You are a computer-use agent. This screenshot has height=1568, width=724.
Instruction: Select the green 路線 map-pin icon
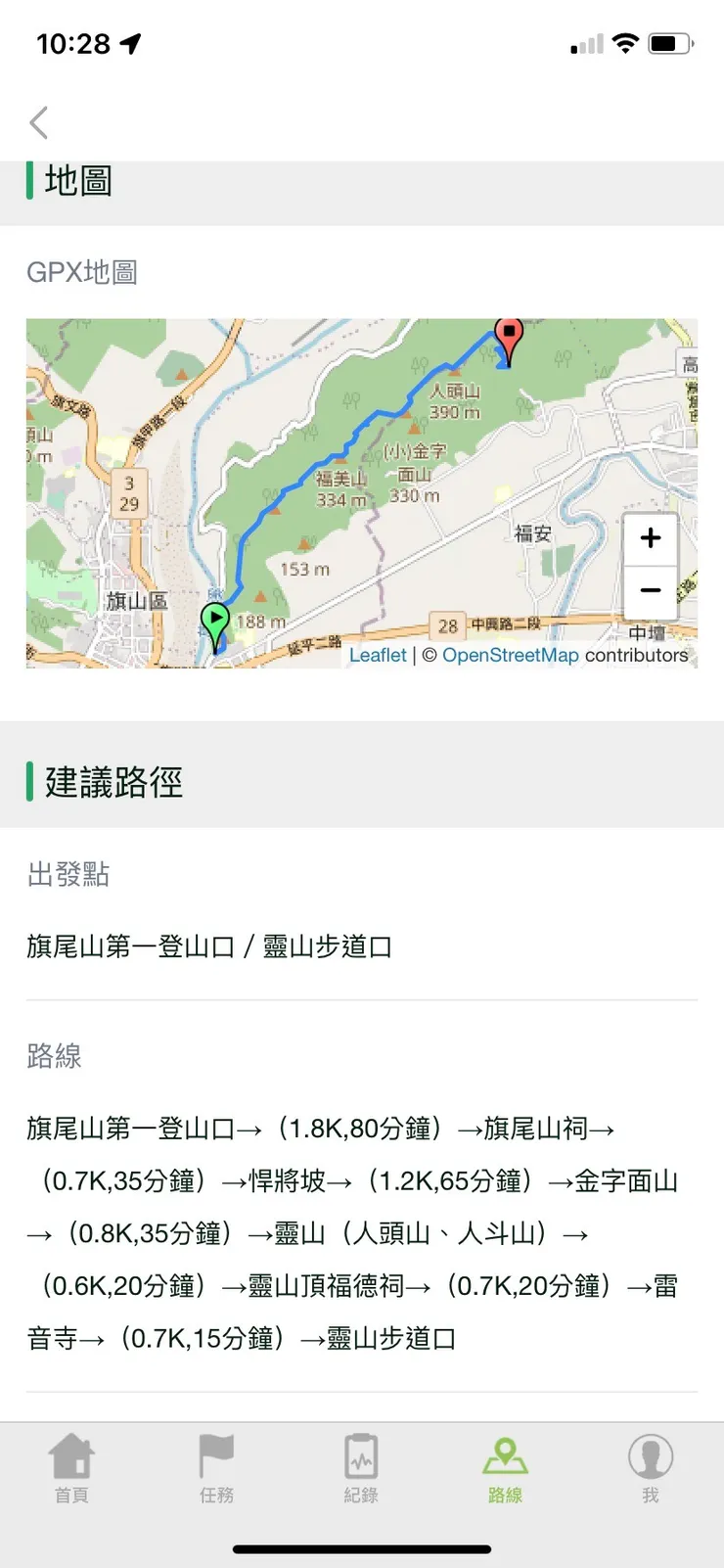pos(505,1458)
